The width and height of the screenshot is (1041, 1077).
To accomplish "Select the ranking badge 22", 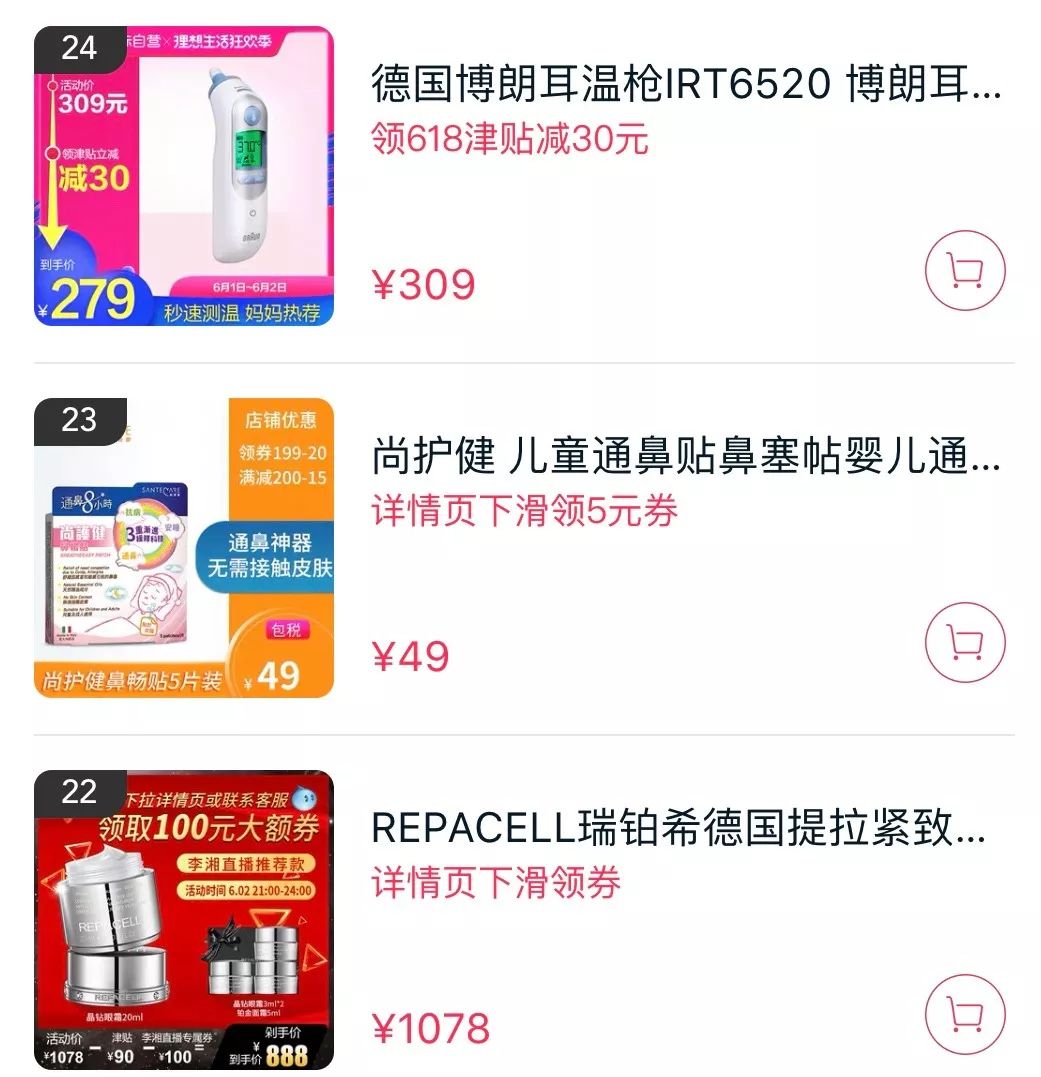I will pyautogui.click(x=80, y=791).
